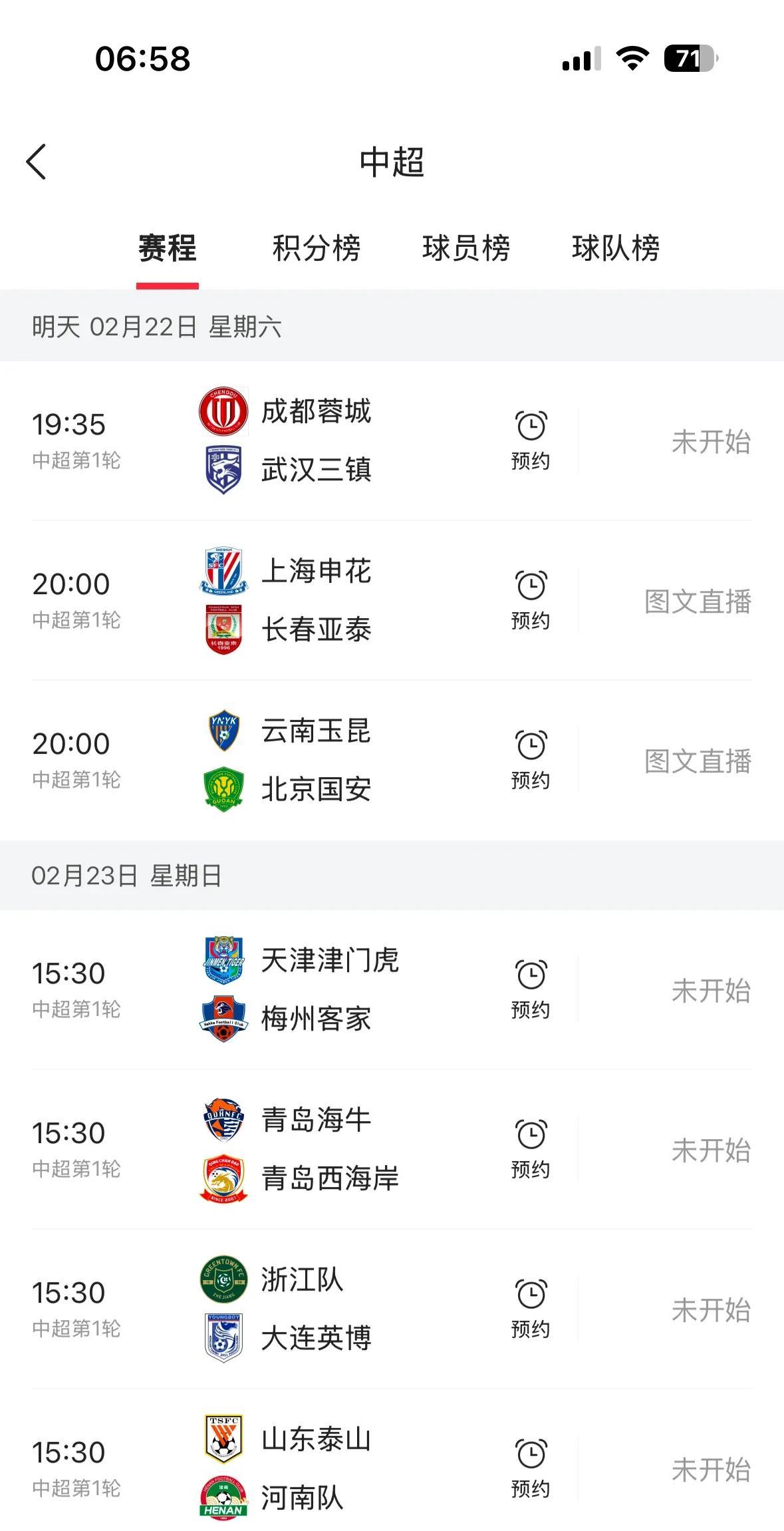784x1531 pixels.
Task: Switch to the 积分榜 tab
Action: tap(317, 249)
